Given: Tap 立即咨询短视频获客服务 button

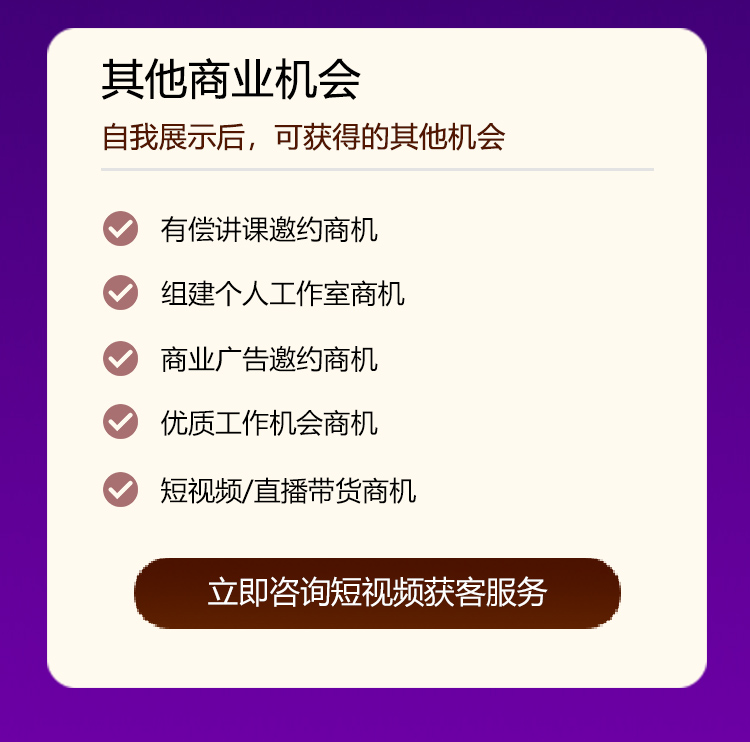Looking at the screenshot, I should click(x=377, y=593).
